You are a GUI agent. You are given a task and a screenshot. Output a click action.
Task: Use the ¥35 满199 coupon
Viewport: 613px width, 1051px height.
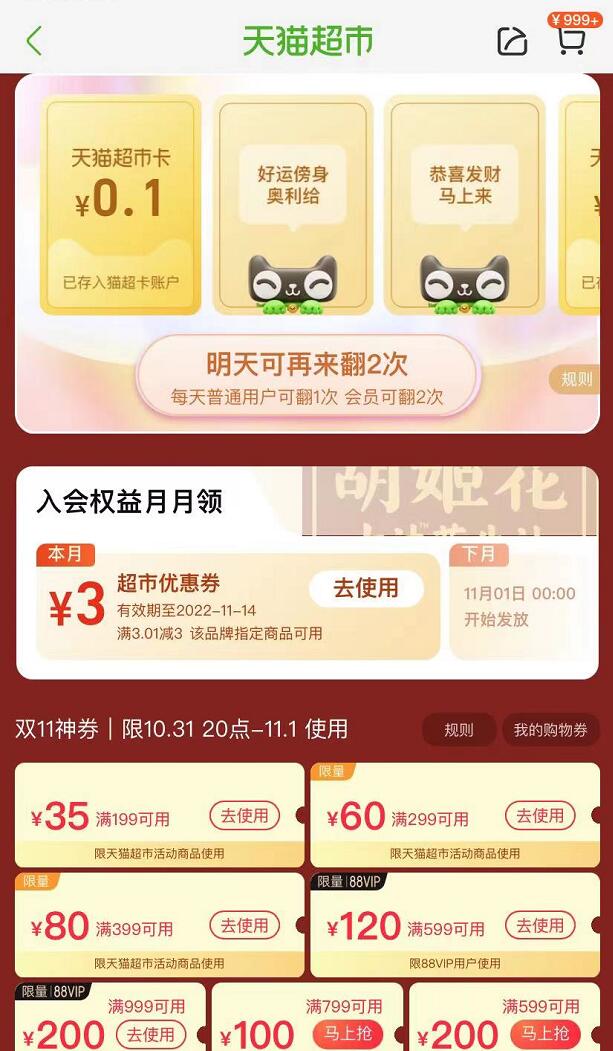pos(245,816)
